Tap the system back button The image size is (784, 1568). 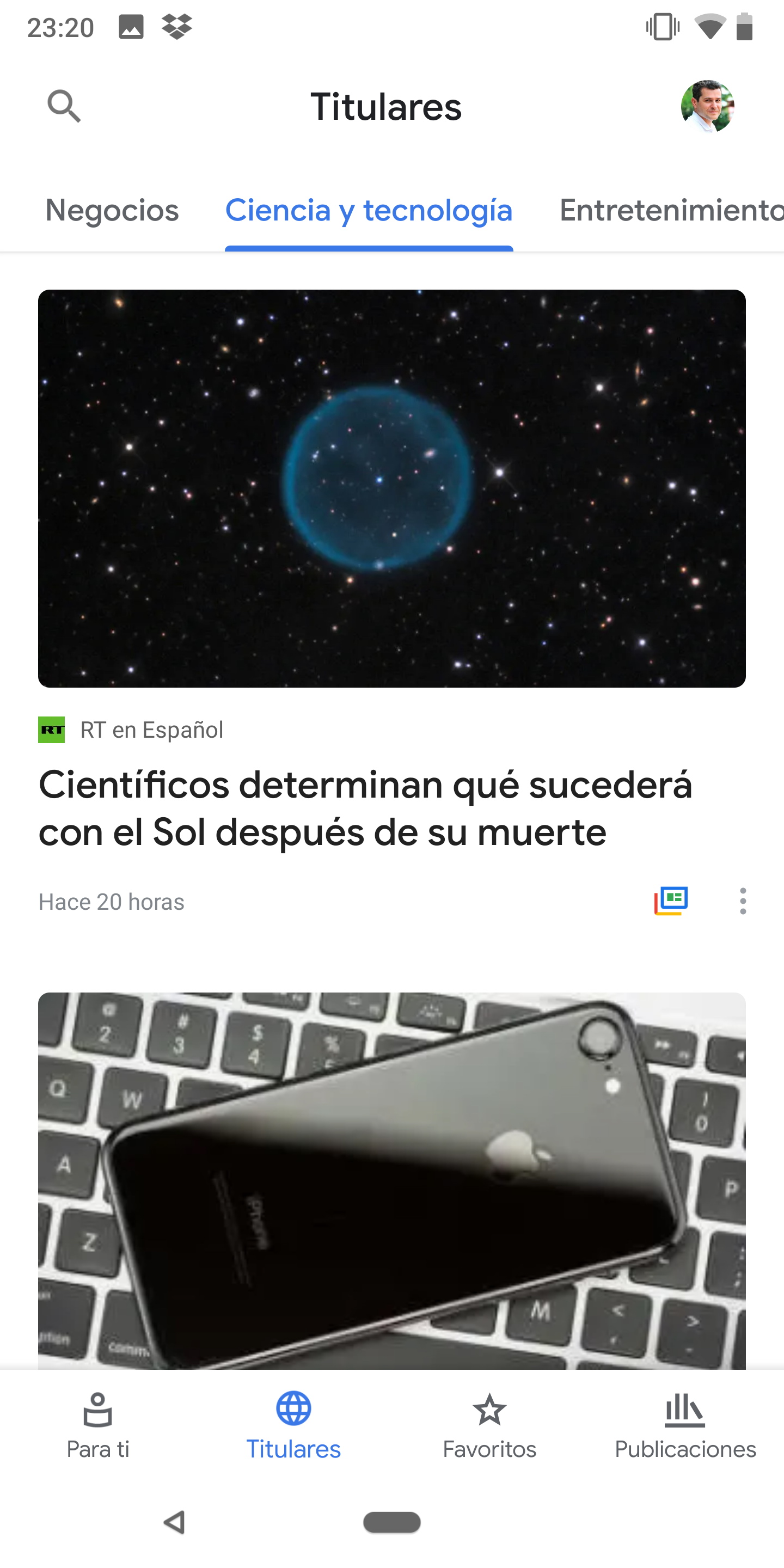click(x=175, y=1522)
